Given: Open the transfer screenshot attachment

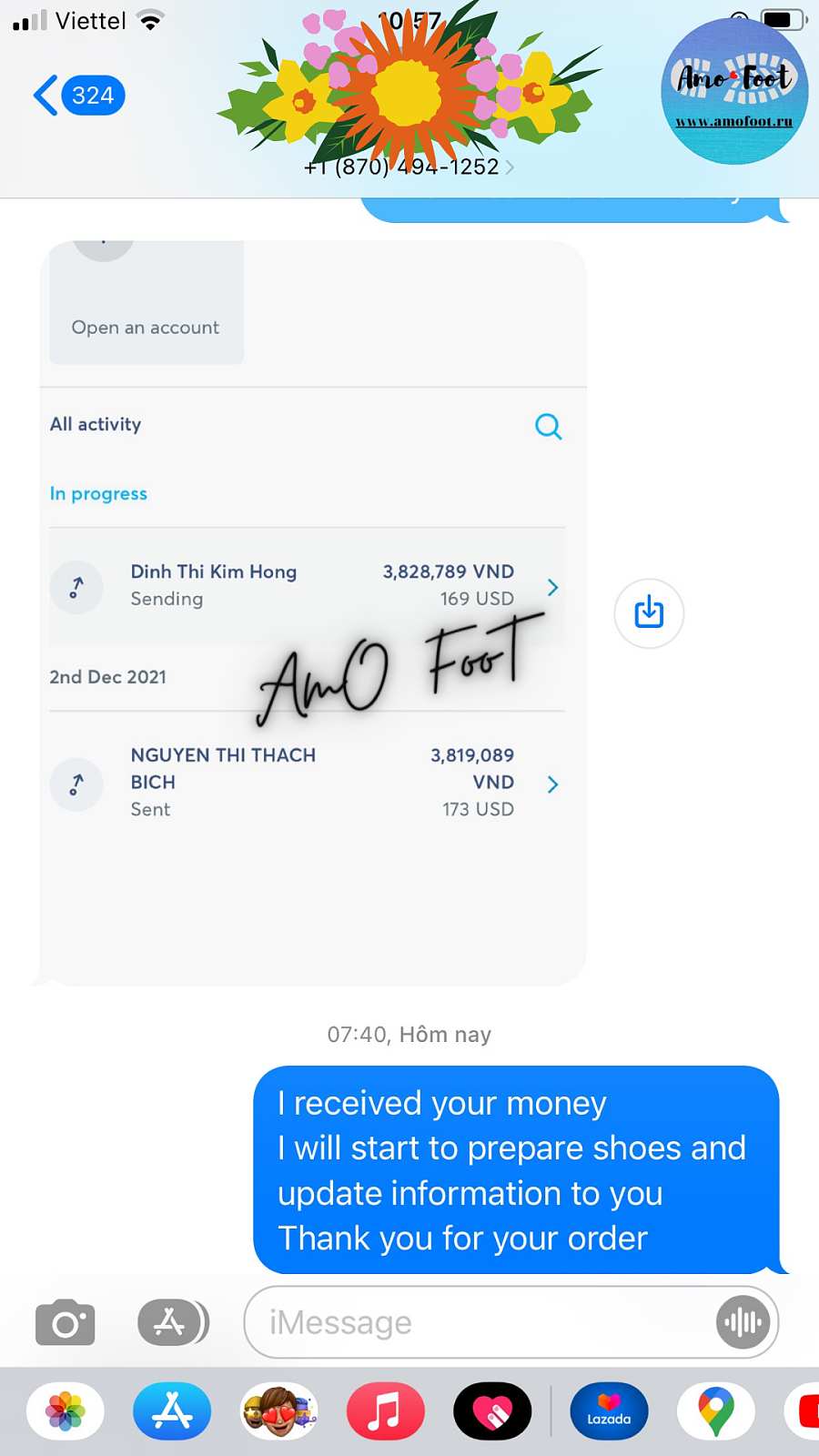Looking at the screenshot, I should [x=313, y=612].
